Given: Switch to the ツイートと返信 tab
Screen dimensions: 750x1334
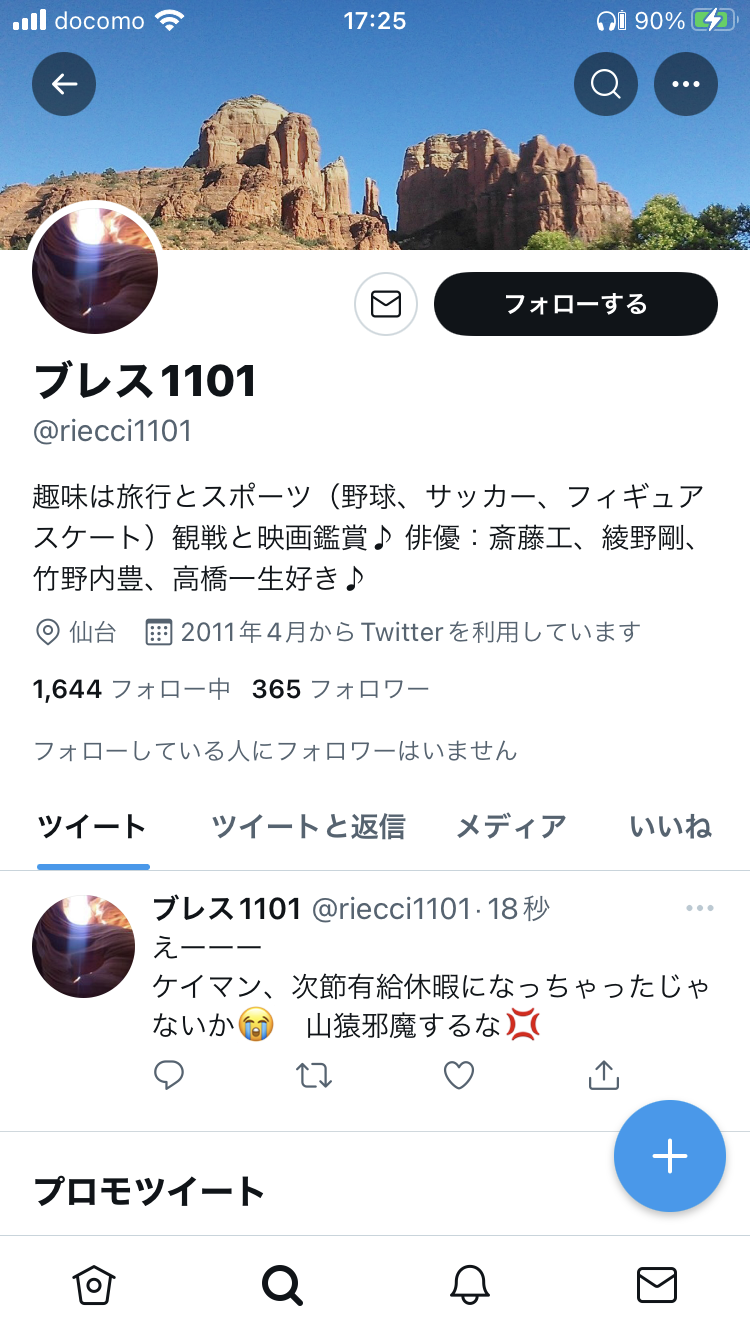Looking at the screenshot, I should (x=308, y=827).
